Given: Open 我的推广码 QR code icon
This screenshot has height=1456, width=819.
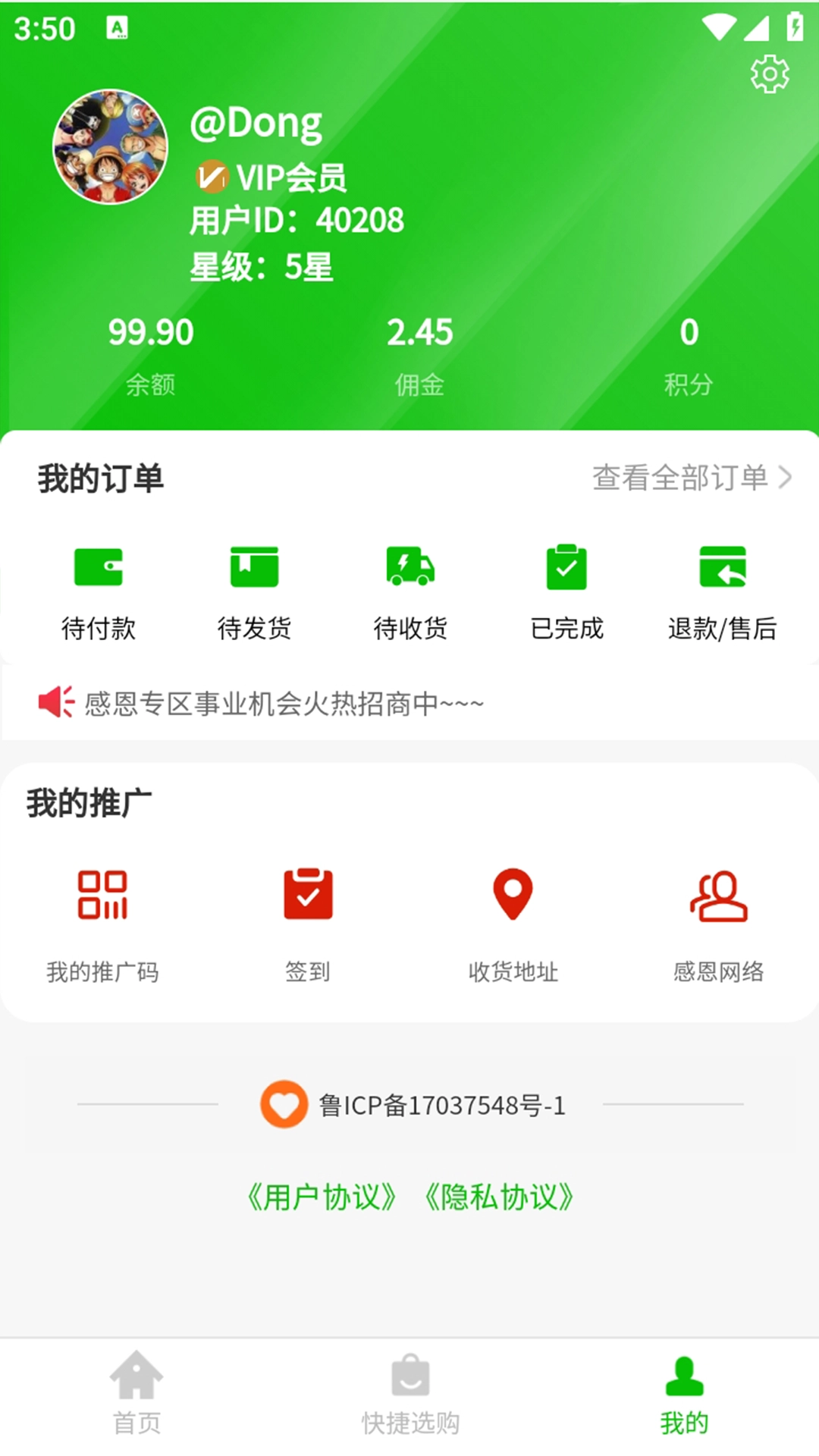Looking at the screenshot, I should 103,898.
